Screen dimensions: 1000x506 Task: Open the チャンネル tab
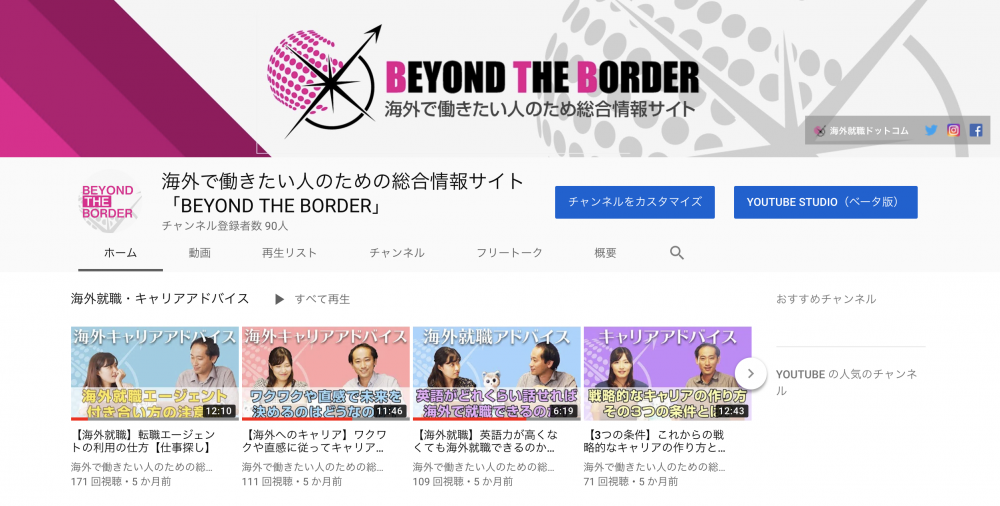[x=397, y=253]
